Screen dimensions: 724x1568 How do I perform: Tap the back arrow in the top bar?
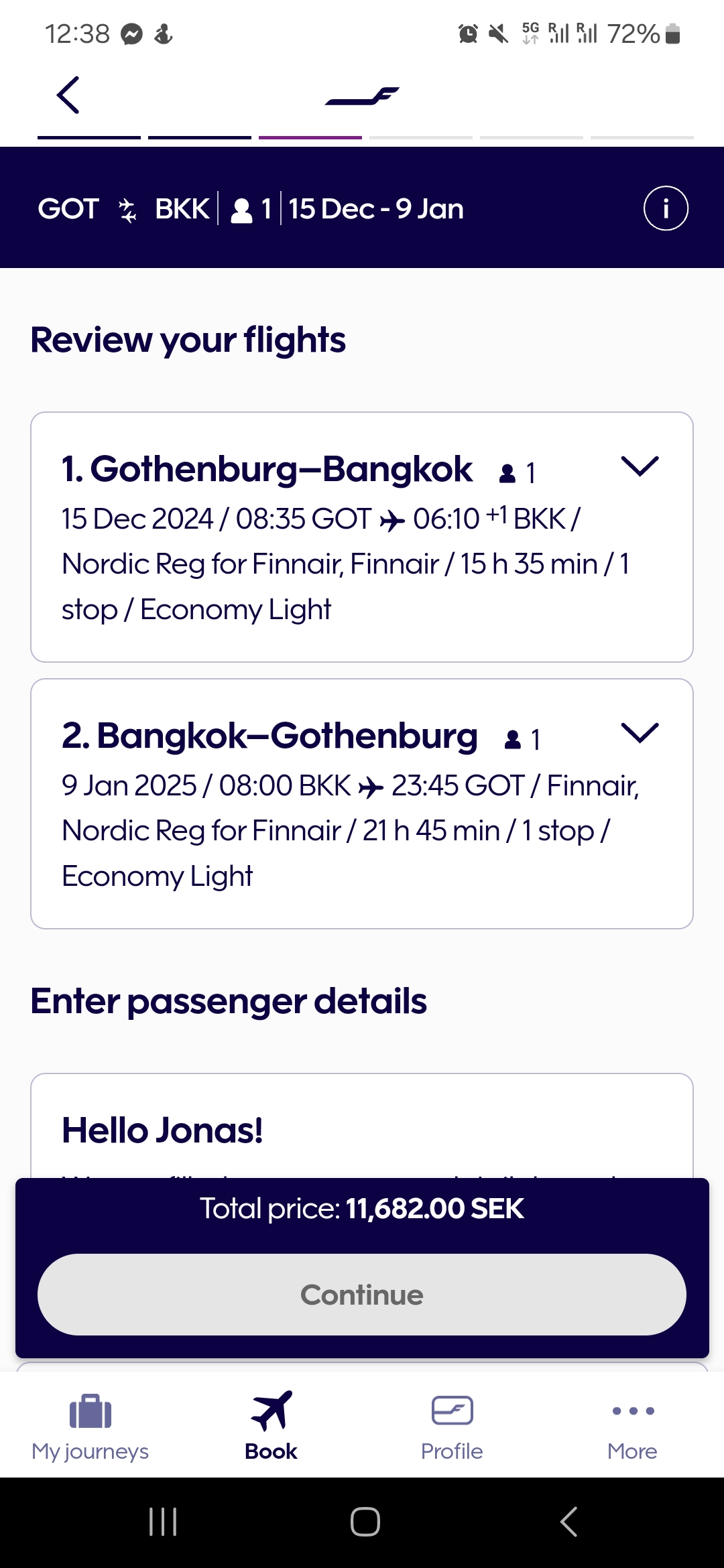click(x=66, y=94)
